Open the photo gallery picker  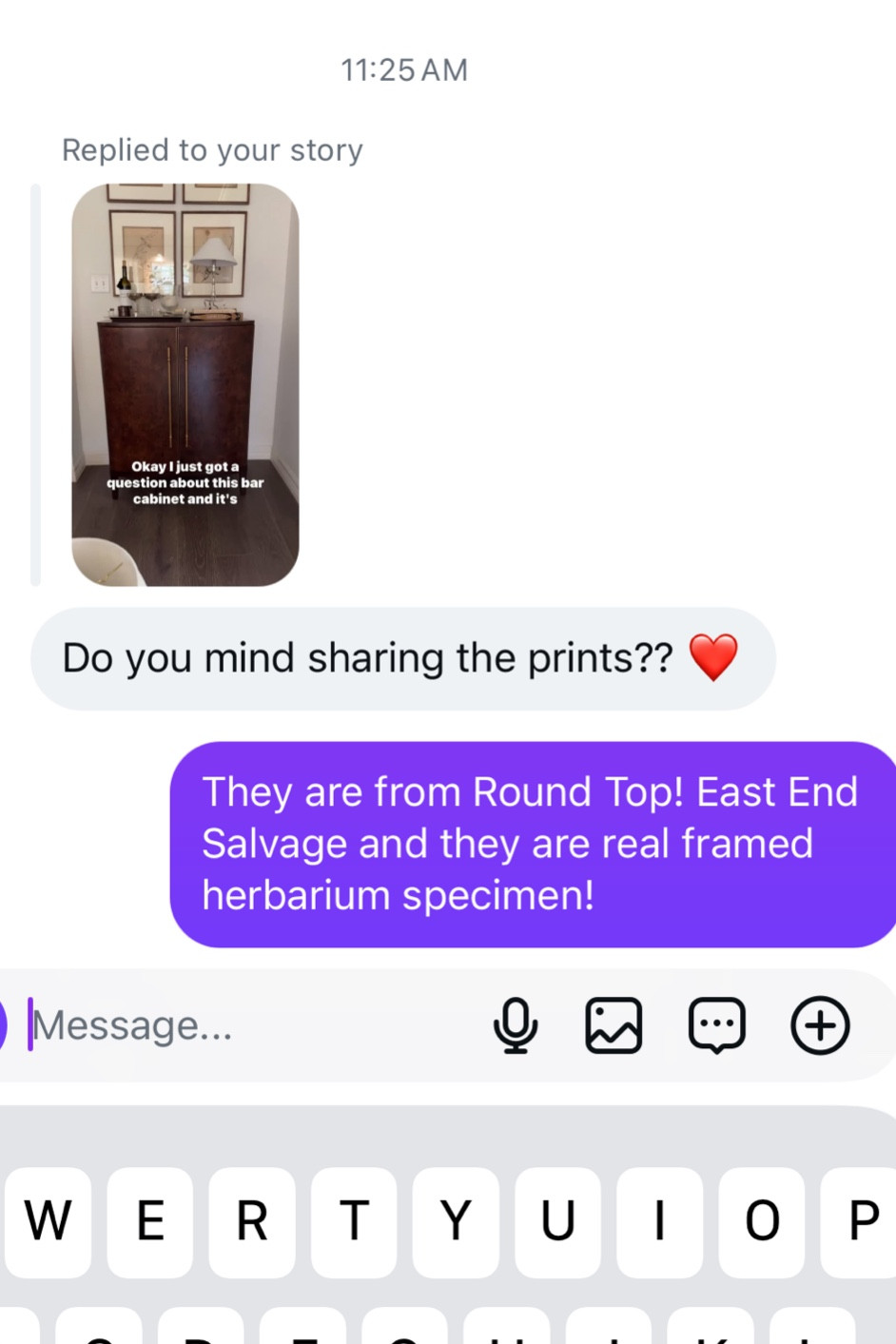pyautogui.click(x=614, y=1025)
